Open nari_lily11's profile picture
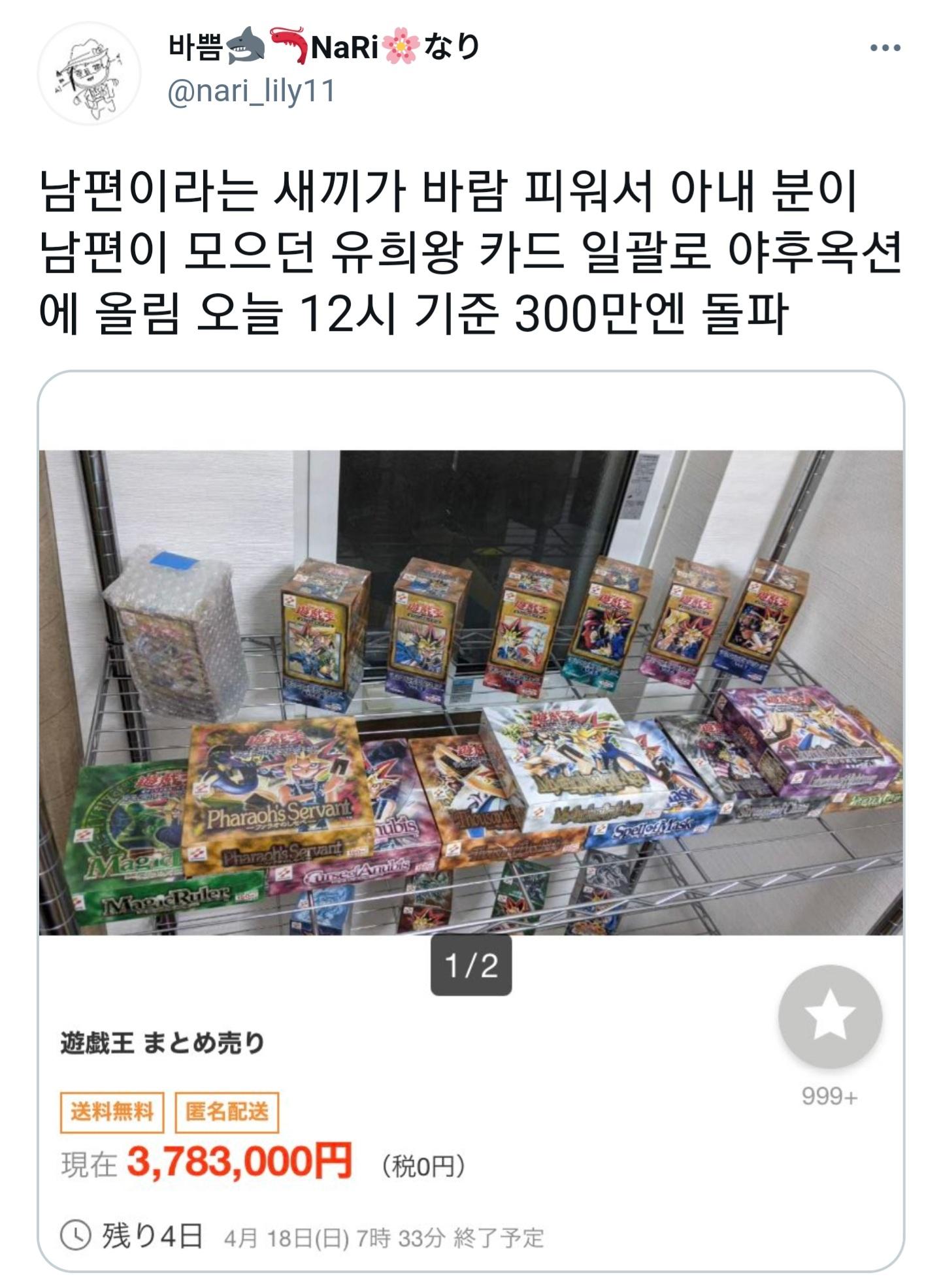Screen dimensions: 941x1288 tap(90, 73)
